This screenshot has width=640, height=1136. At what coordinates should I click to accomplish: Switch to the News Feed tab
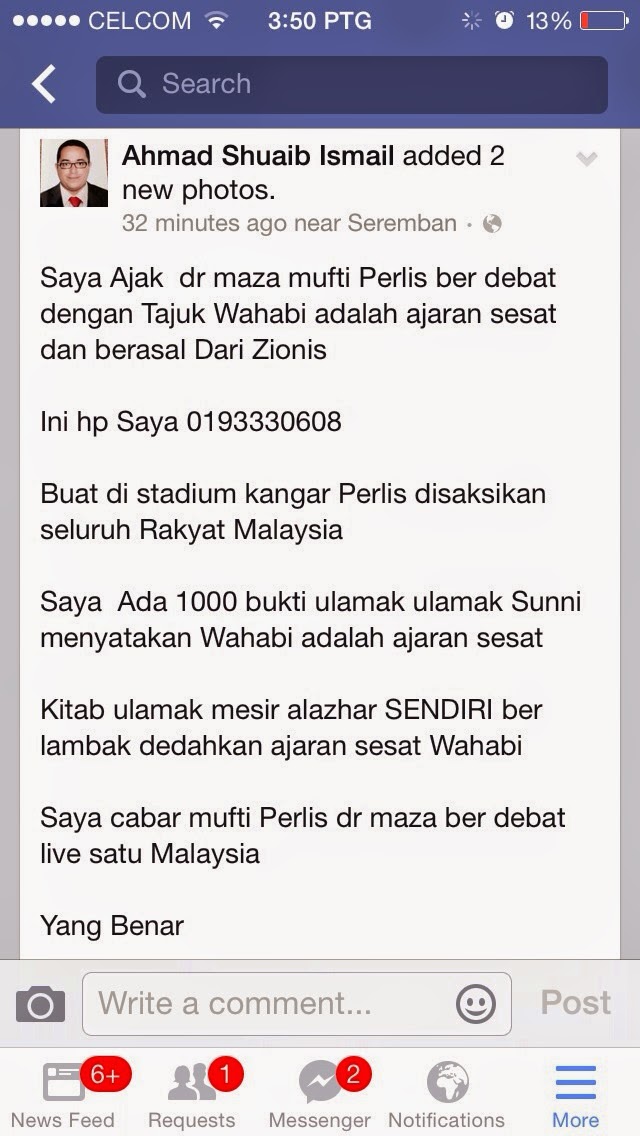(64, 1094)
